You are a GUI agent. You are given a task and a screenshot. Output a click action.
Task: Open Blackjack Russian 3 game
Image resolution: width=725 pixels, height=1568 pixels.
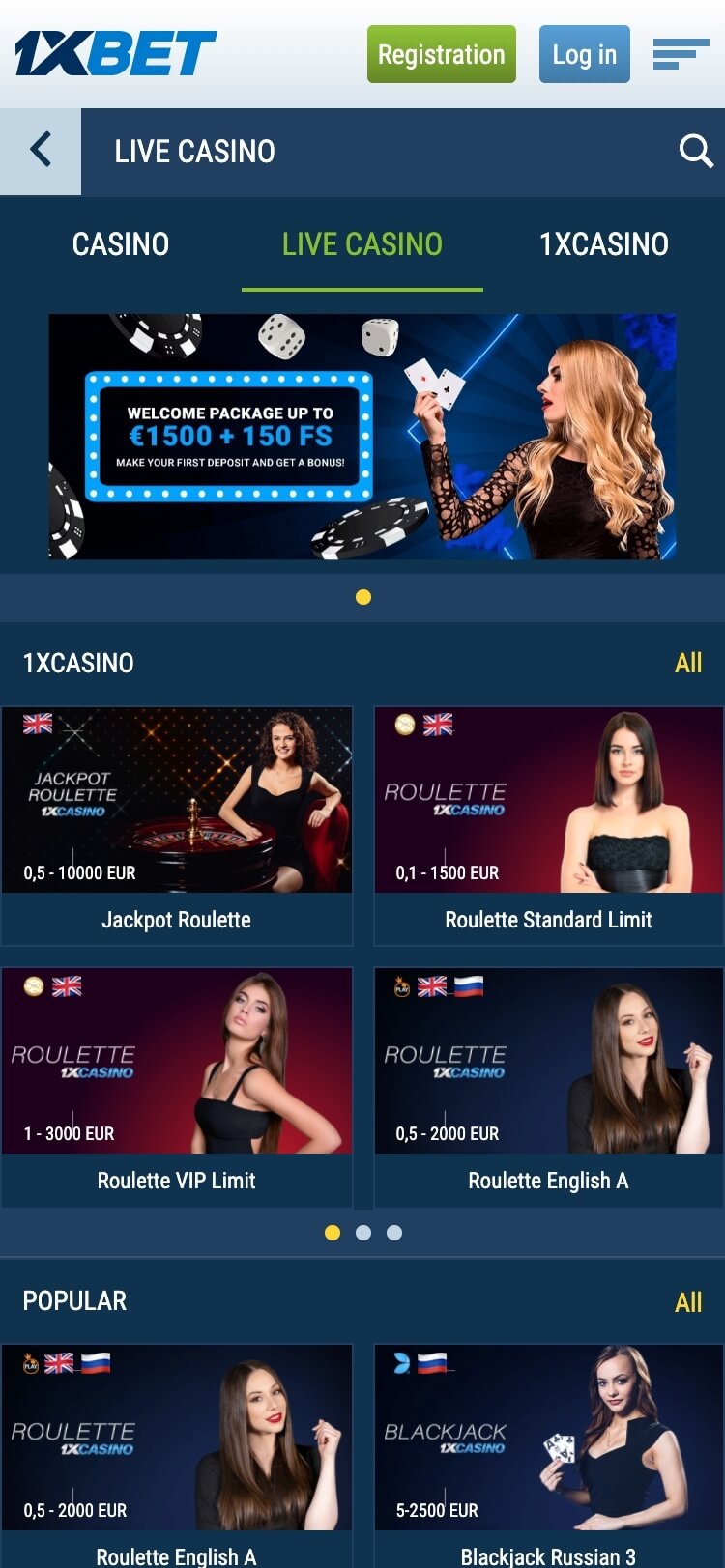tap(548, 1453)
